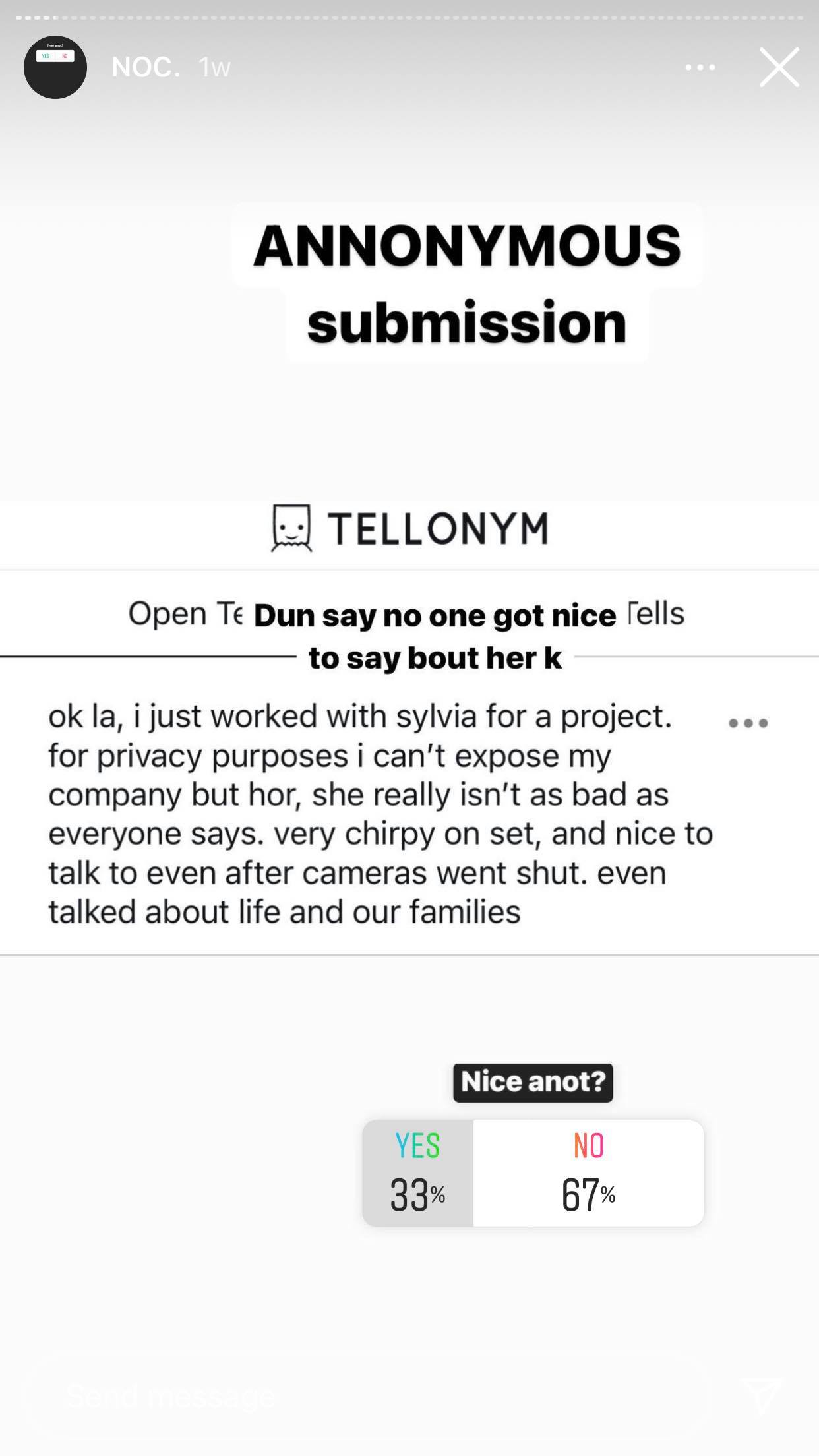Open the NOC. account name
Image resolution: width=819 pixels, height=1456 pixels.
coord(146,67)
